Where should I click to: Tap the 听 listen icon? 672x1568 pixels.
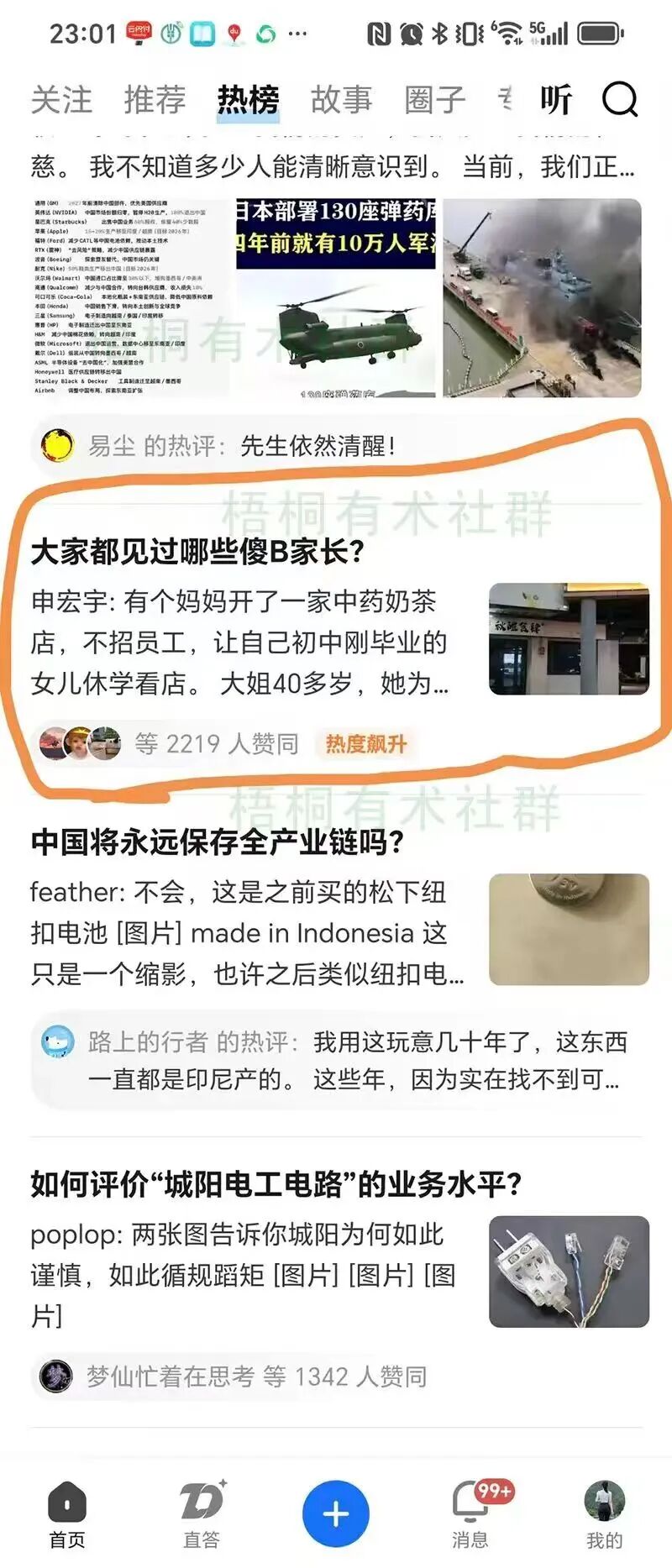click(557, 100)
